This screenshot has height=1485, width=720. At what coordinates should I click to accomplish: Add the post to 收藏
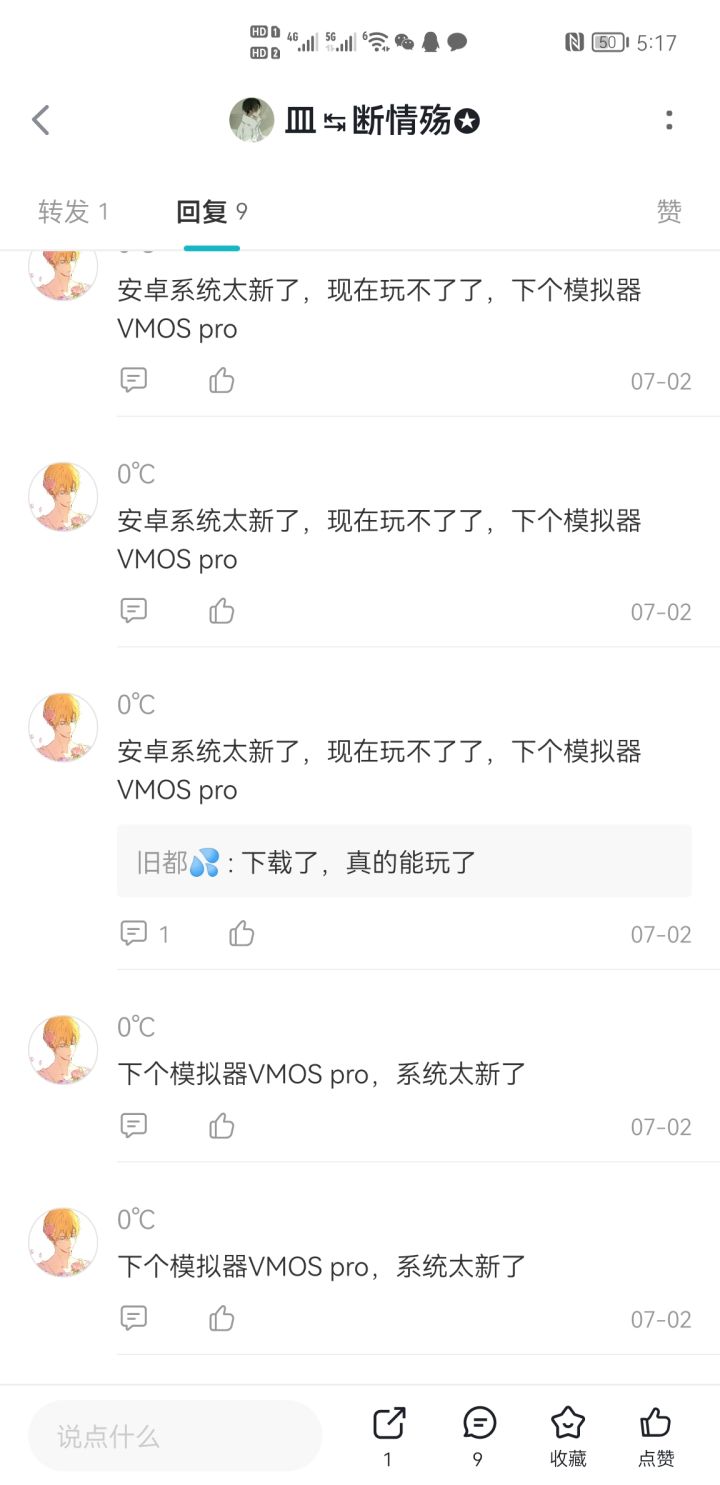568,1435
